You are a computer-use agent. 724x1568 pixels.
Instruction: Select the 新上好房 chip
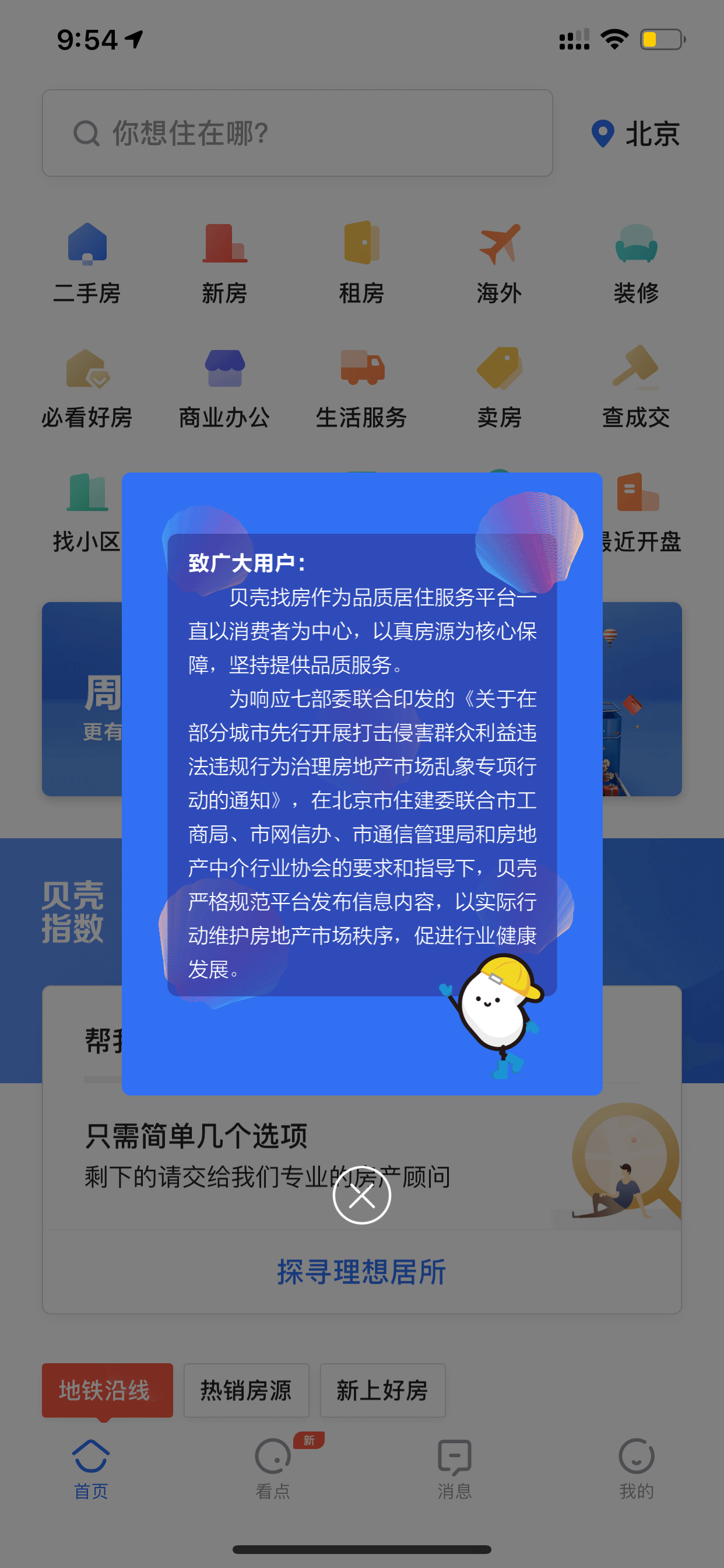[x=382, y=1390]
